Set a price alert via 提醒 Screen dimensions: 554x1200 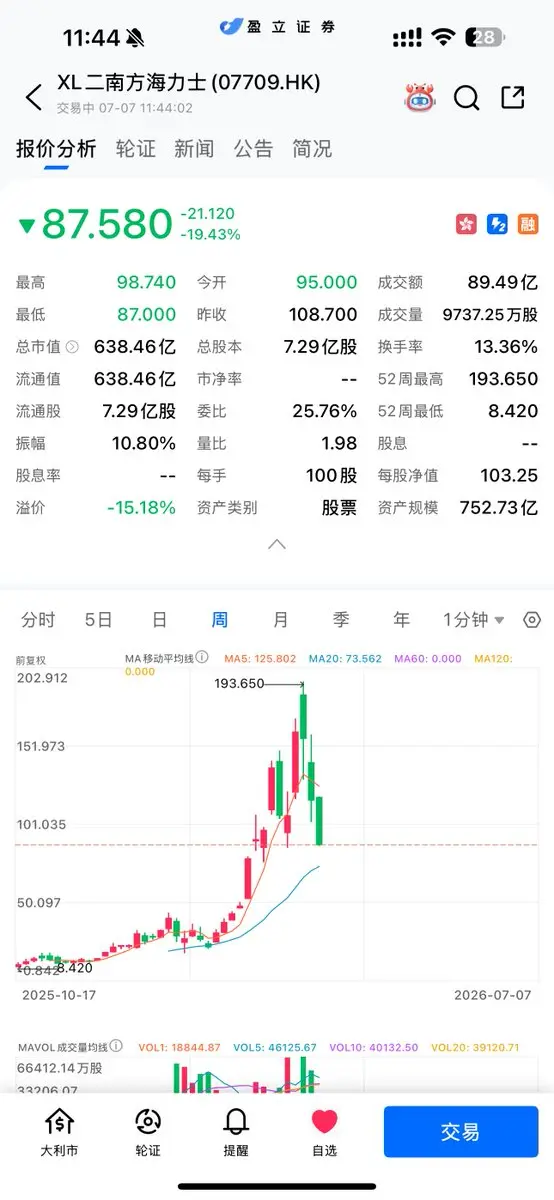(x=236, y=1132)
